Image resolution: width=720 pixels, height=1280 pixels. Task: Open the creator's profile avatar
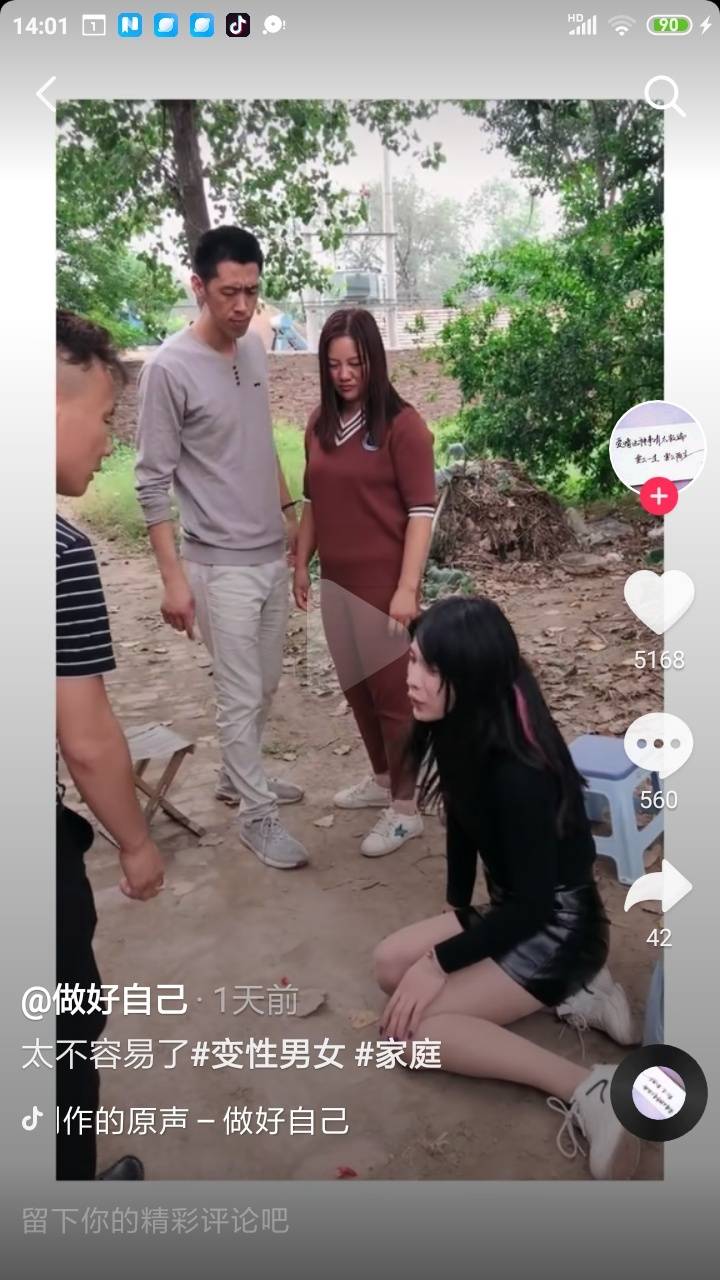click(x=657, y=448)
